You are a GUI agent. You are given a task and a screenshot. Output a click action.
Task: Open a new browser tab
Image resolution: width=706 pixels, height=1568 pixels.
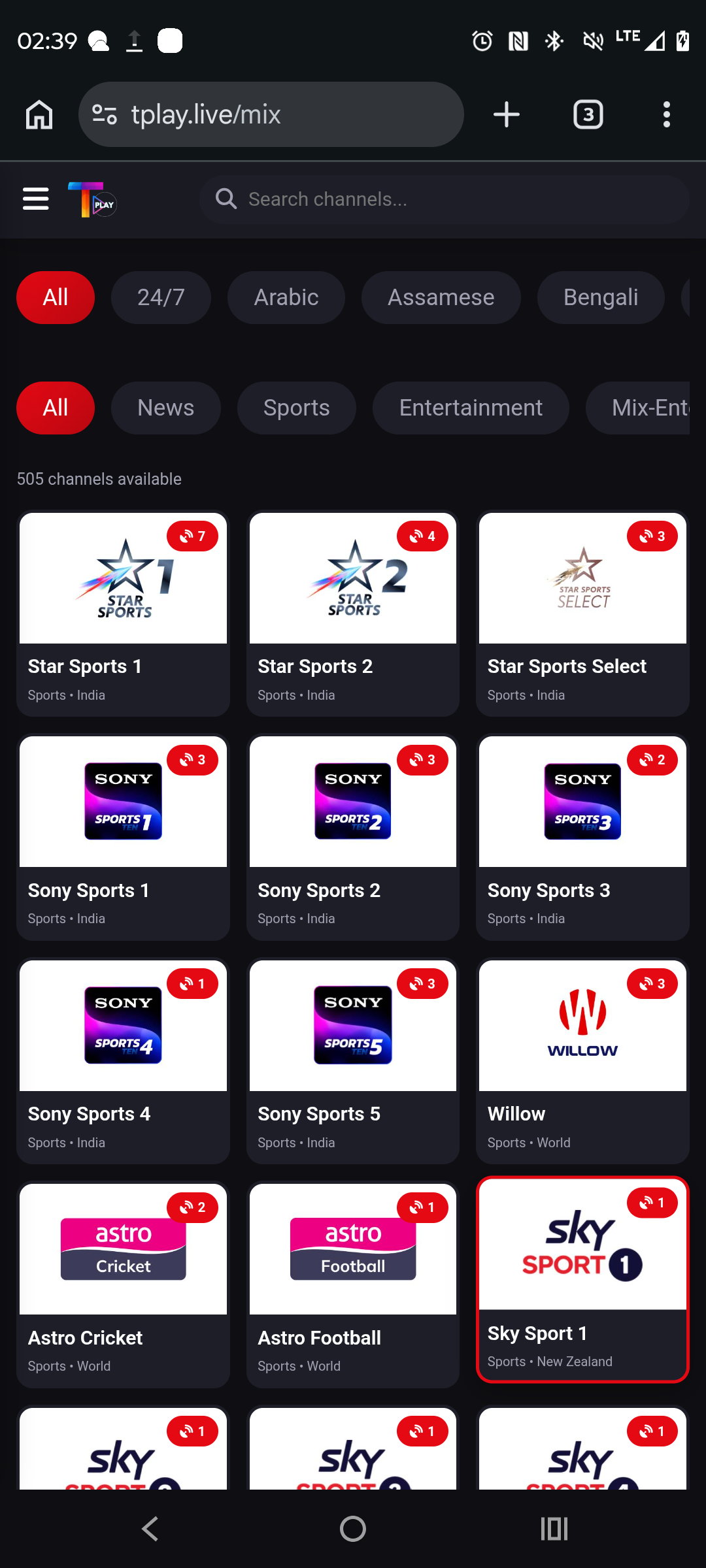506,115
